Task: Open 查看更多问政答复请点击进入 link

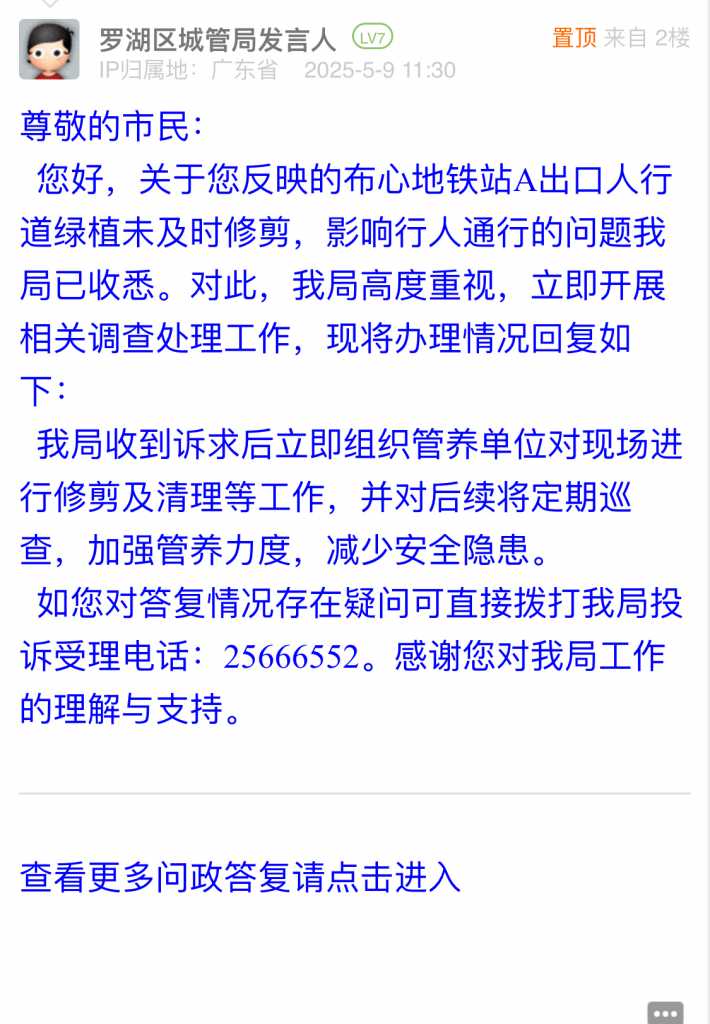Action: [240, 877]
